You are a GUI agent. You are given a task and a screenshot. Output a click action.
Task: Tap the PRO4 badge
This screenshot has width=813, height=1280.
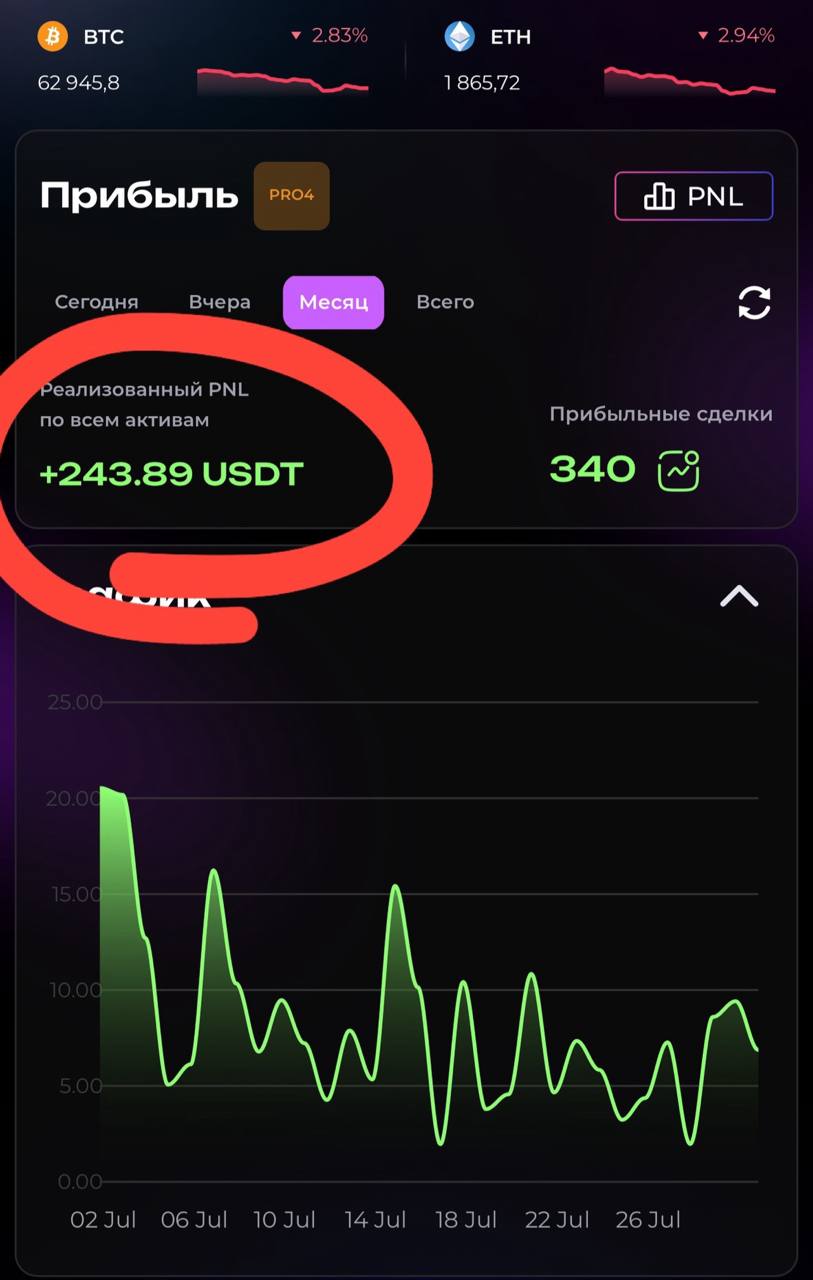pyautogui.click(x=291, y=196)
